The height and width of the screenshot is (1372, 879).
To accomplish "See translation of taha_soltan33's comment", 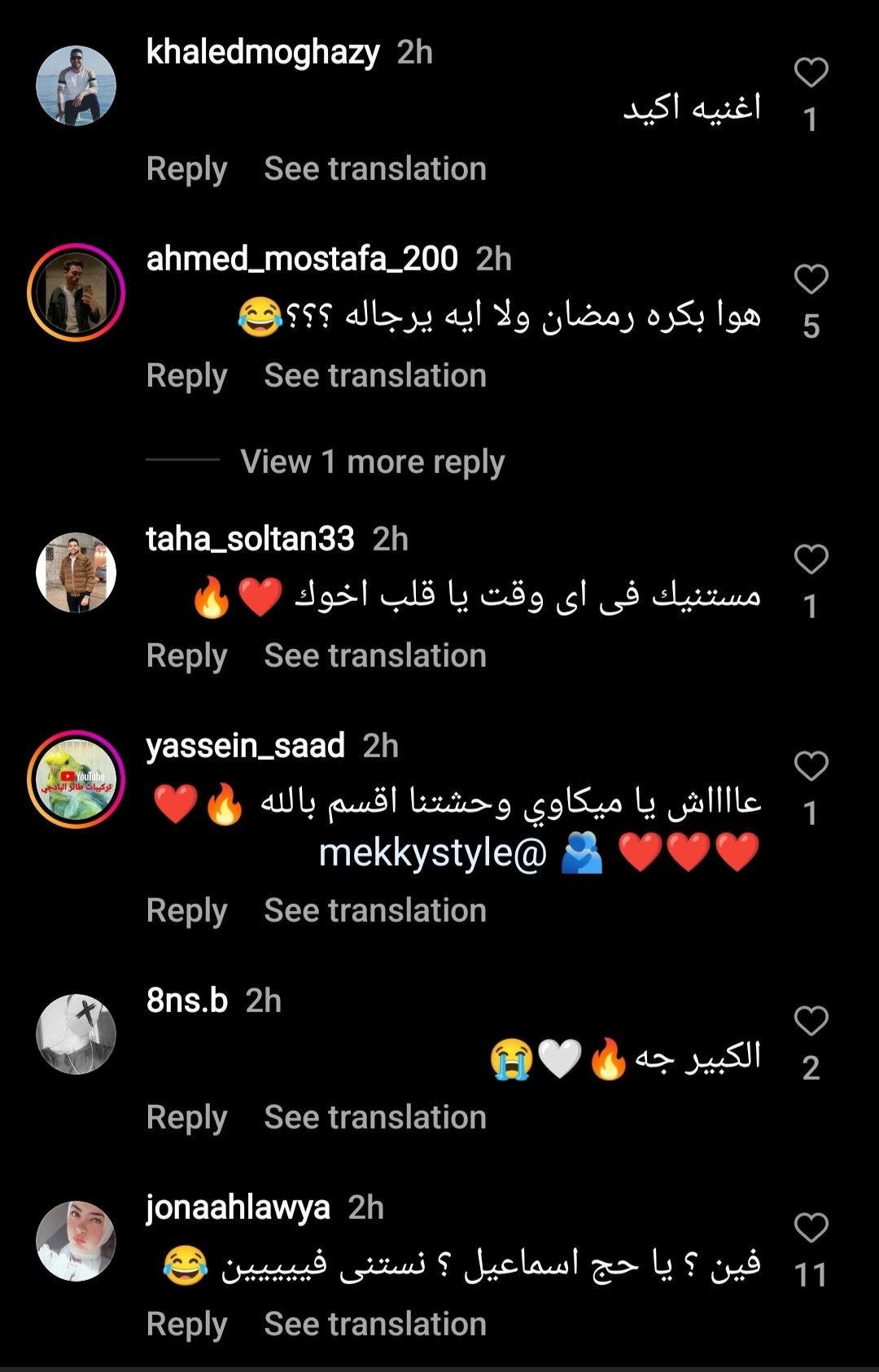I will click(374, 656).
